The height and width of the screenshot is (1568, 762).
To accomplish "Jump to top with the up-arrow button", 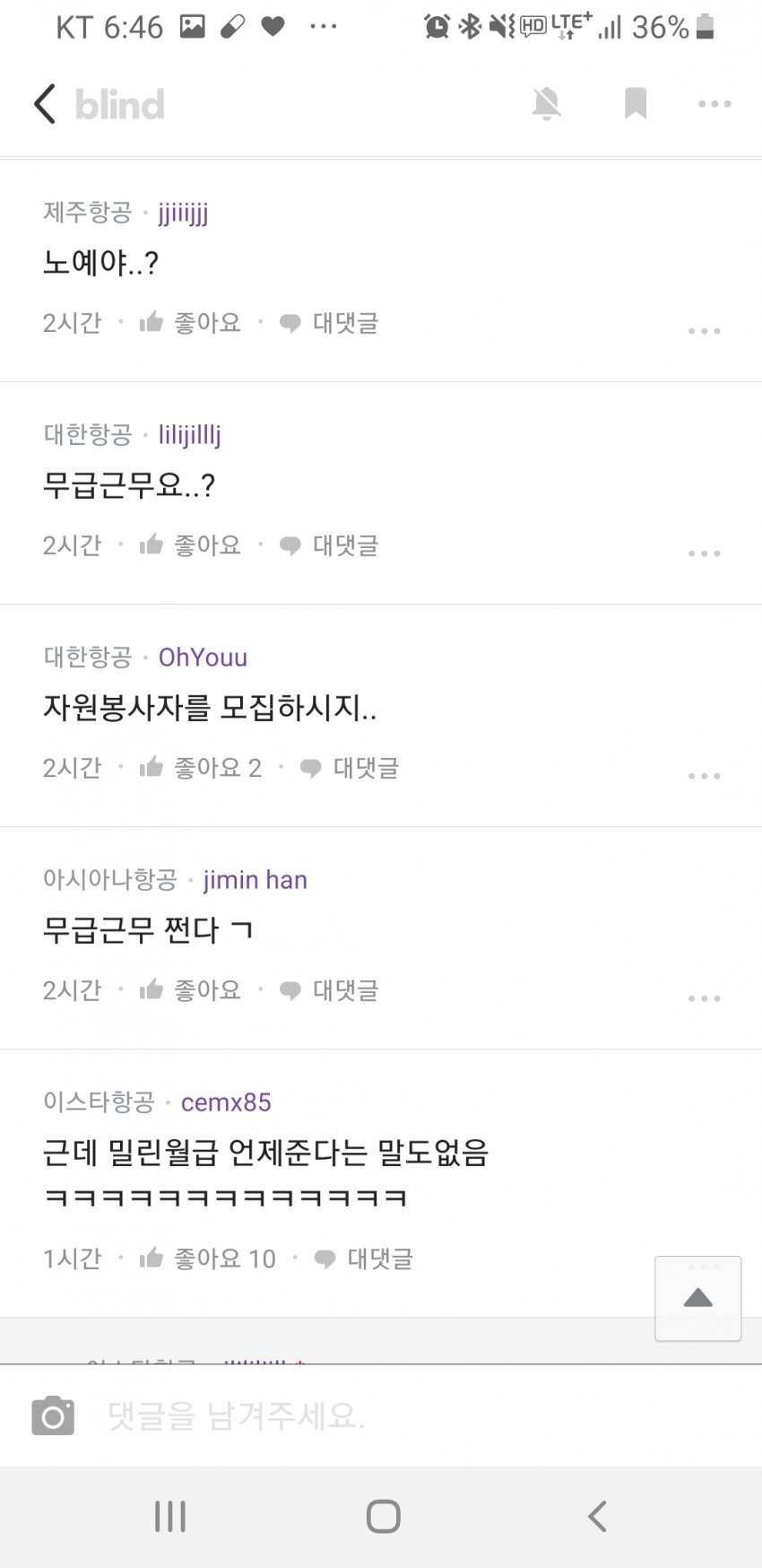I will click(x=697, y=1298).
